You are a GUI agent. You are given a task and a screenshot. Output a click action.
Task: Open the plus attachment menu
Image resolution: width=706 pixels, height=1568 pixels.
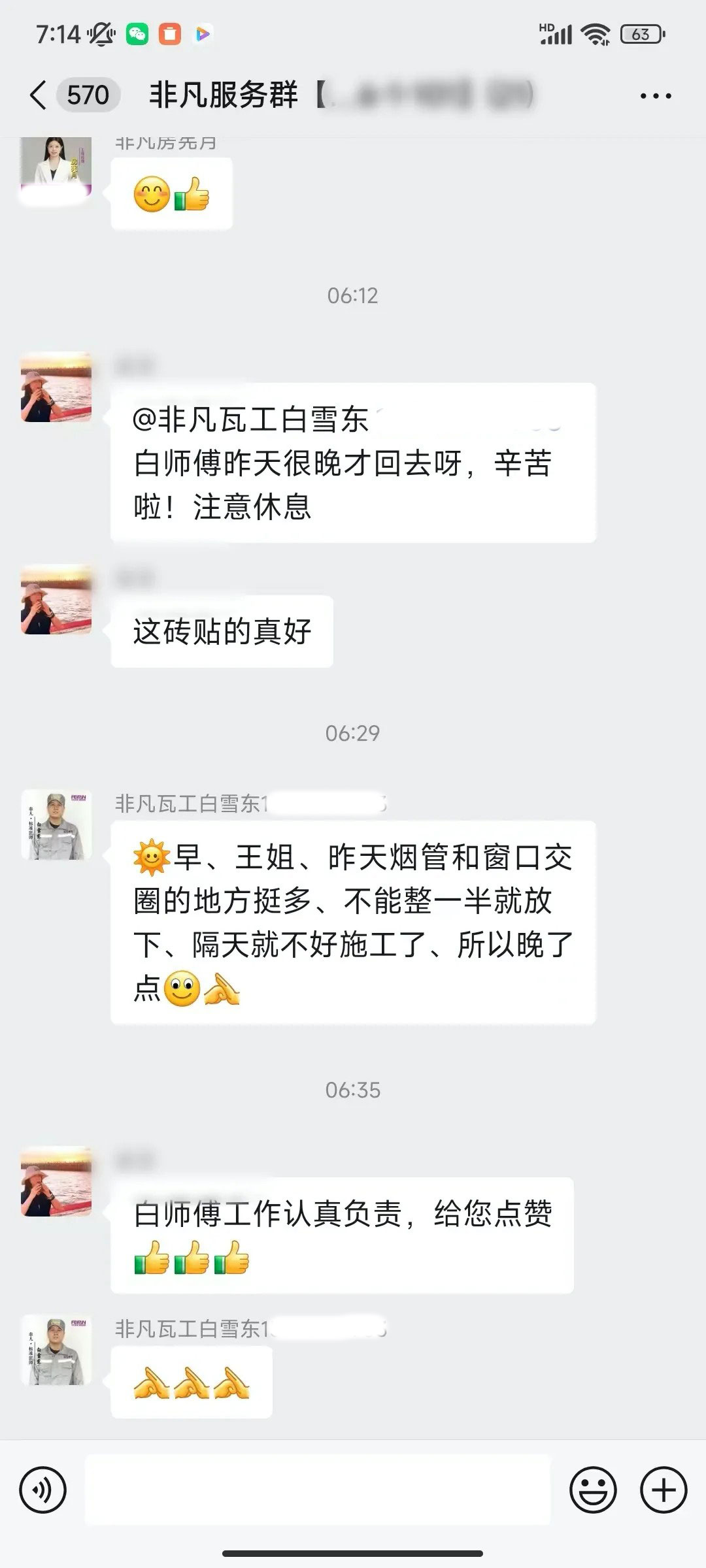664,1490
